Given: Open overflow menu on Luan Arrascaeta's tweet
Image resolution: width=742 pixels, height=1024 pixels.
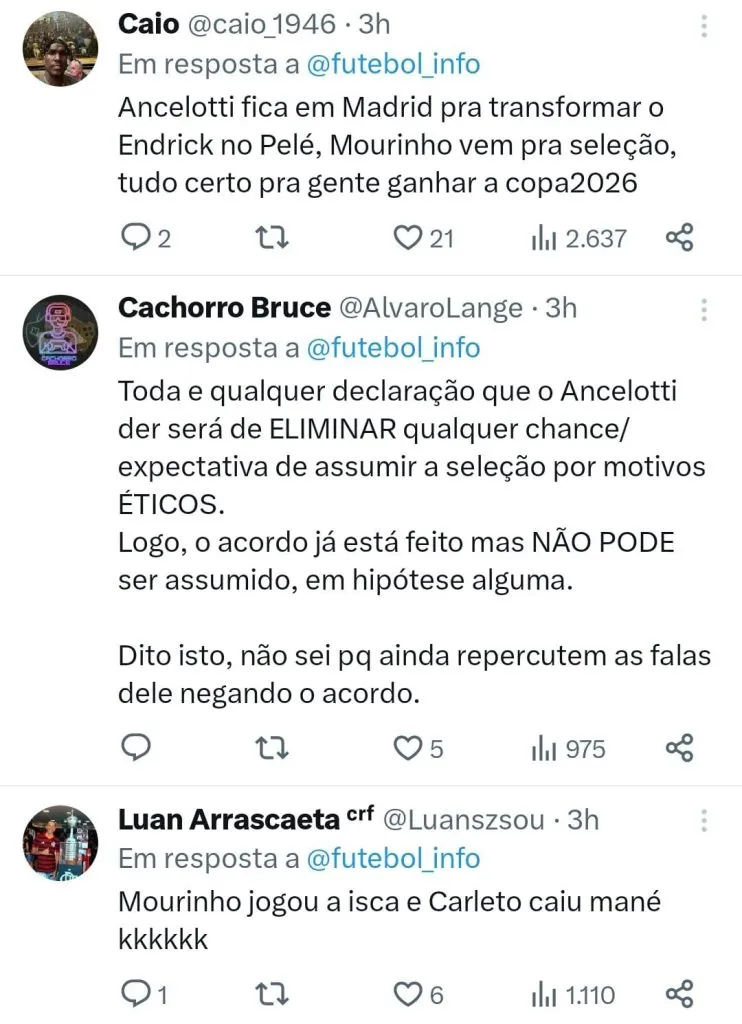Looking at the screenshot, I should point(704,821).
